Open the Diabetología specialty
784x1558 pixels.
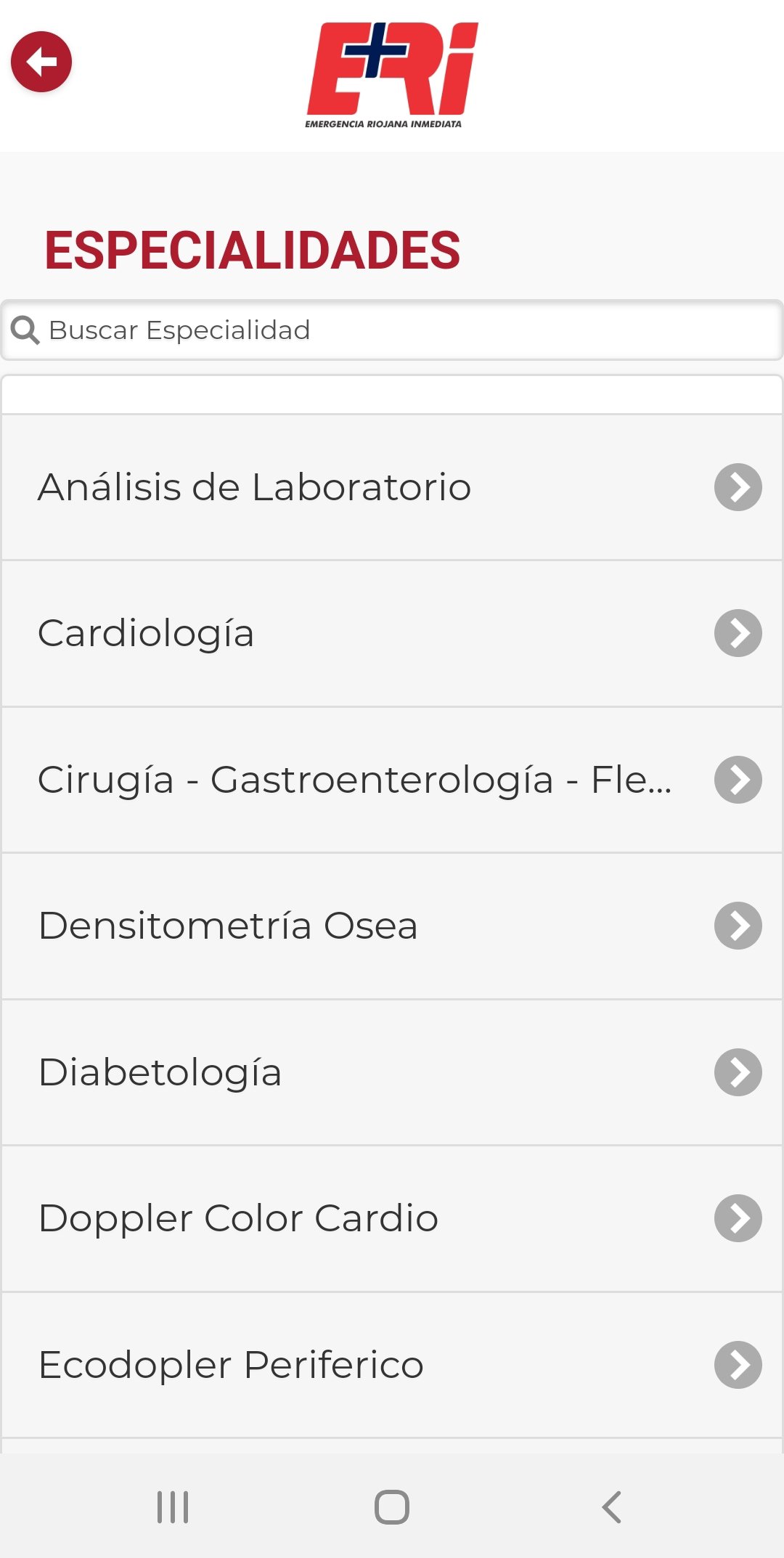tap(392, 1072)
